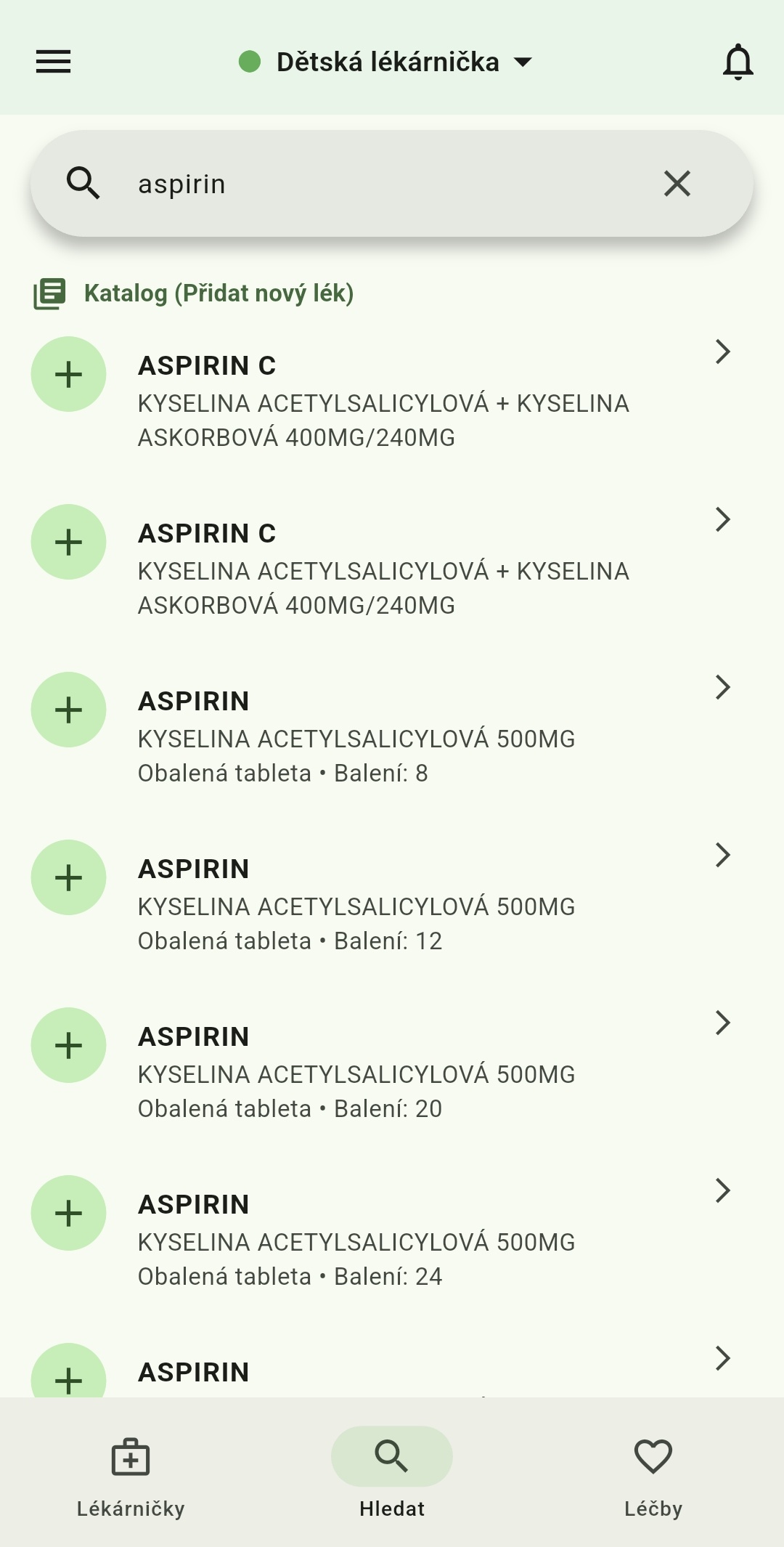
Task: Switch to the Lékárničky tab
Action: coord(131,1476)
